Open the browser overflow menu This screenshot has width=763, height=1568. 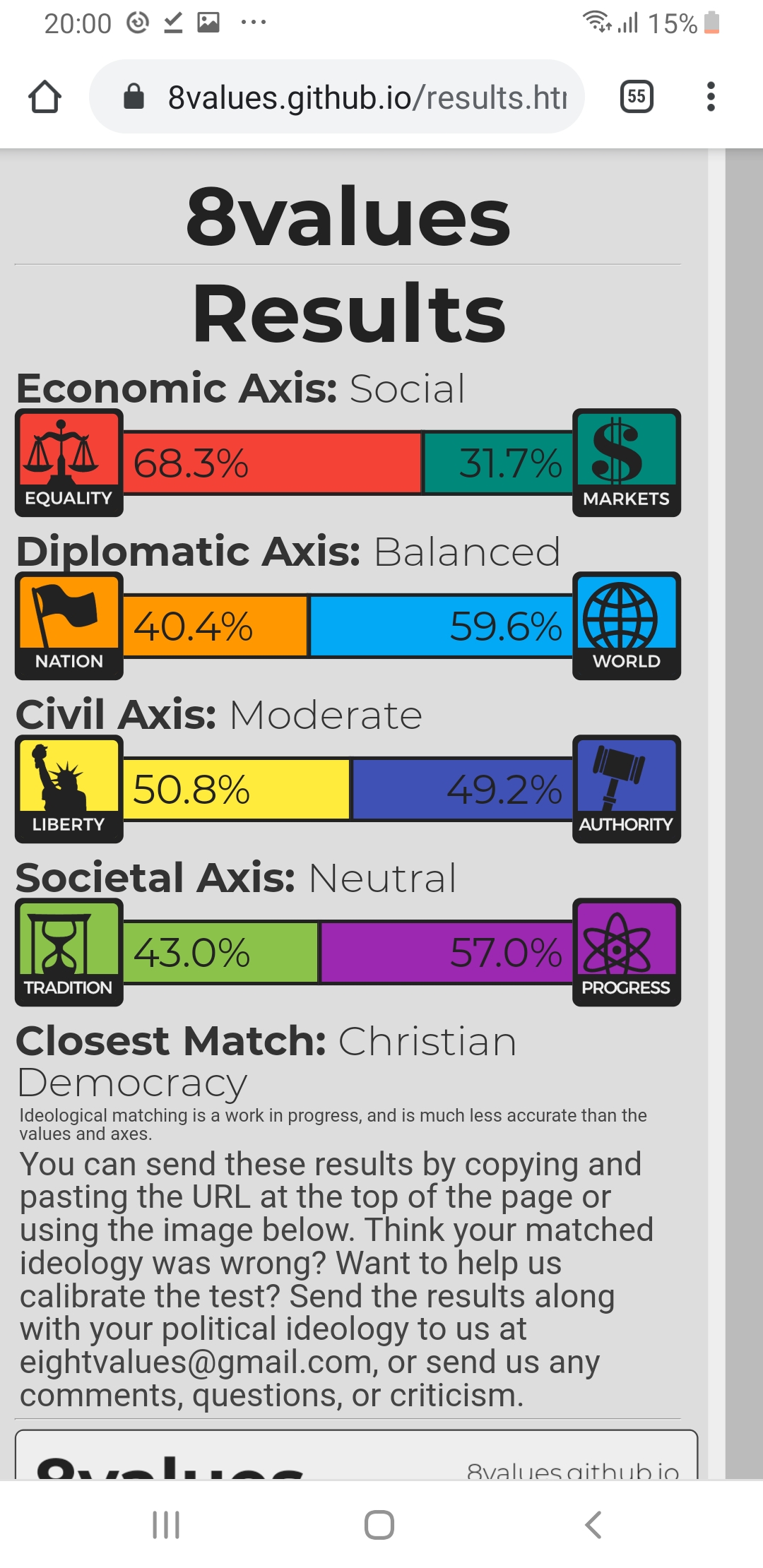711,97
